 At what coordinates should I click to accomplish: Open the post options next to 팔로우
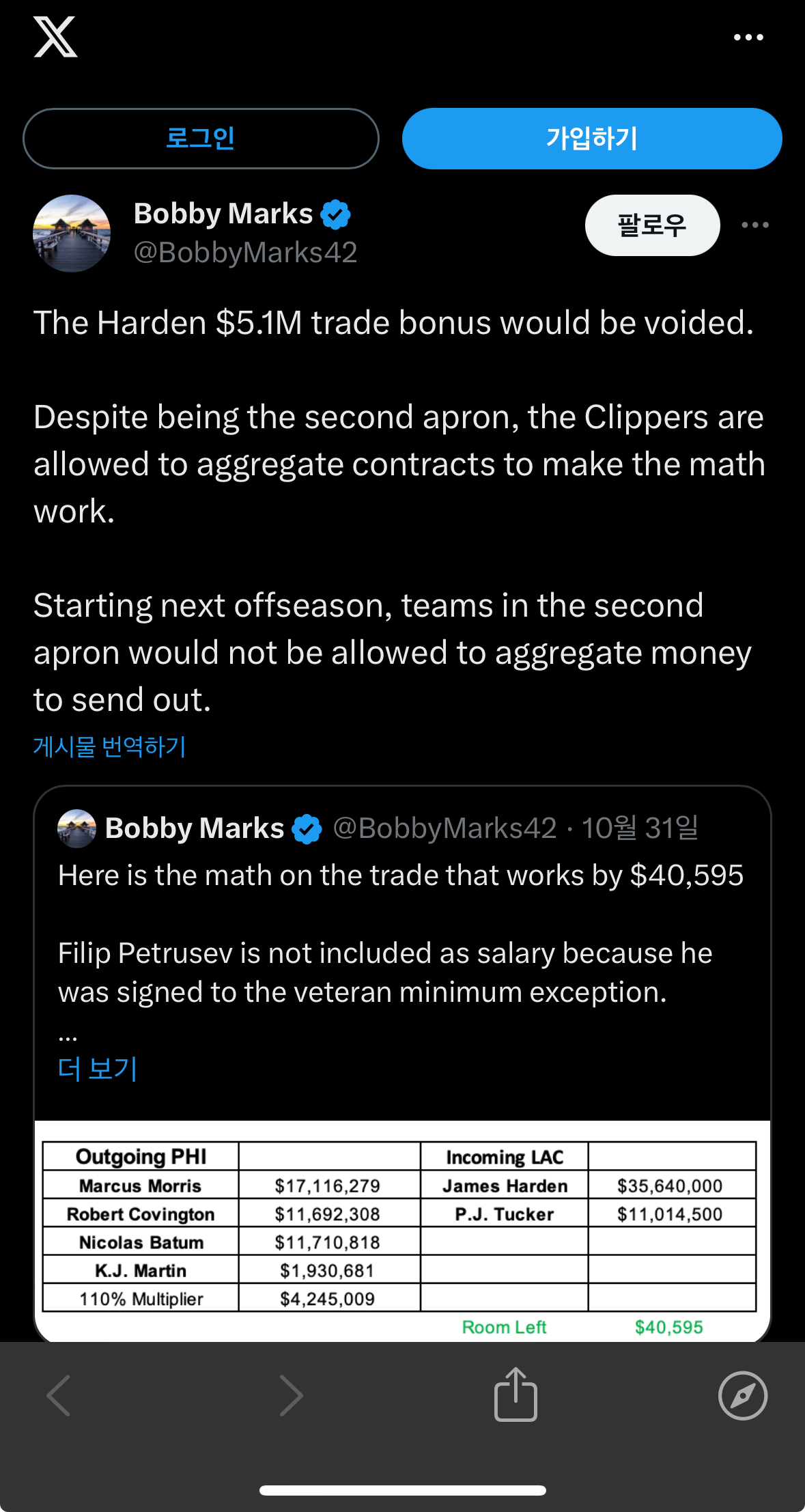pos(755,225)
